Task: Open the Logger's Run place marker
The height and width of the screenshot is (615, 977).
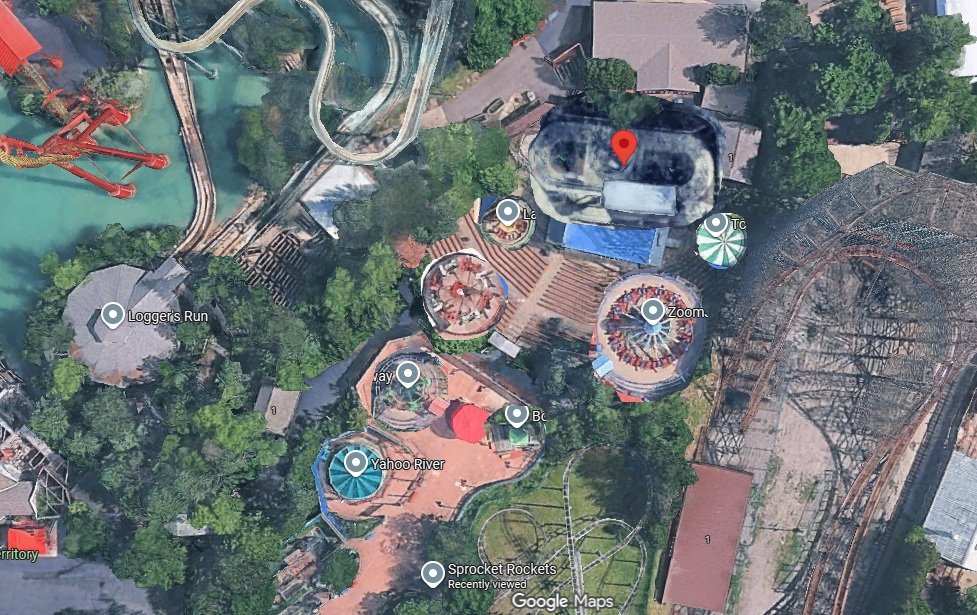Action: (x=113, y=316)
